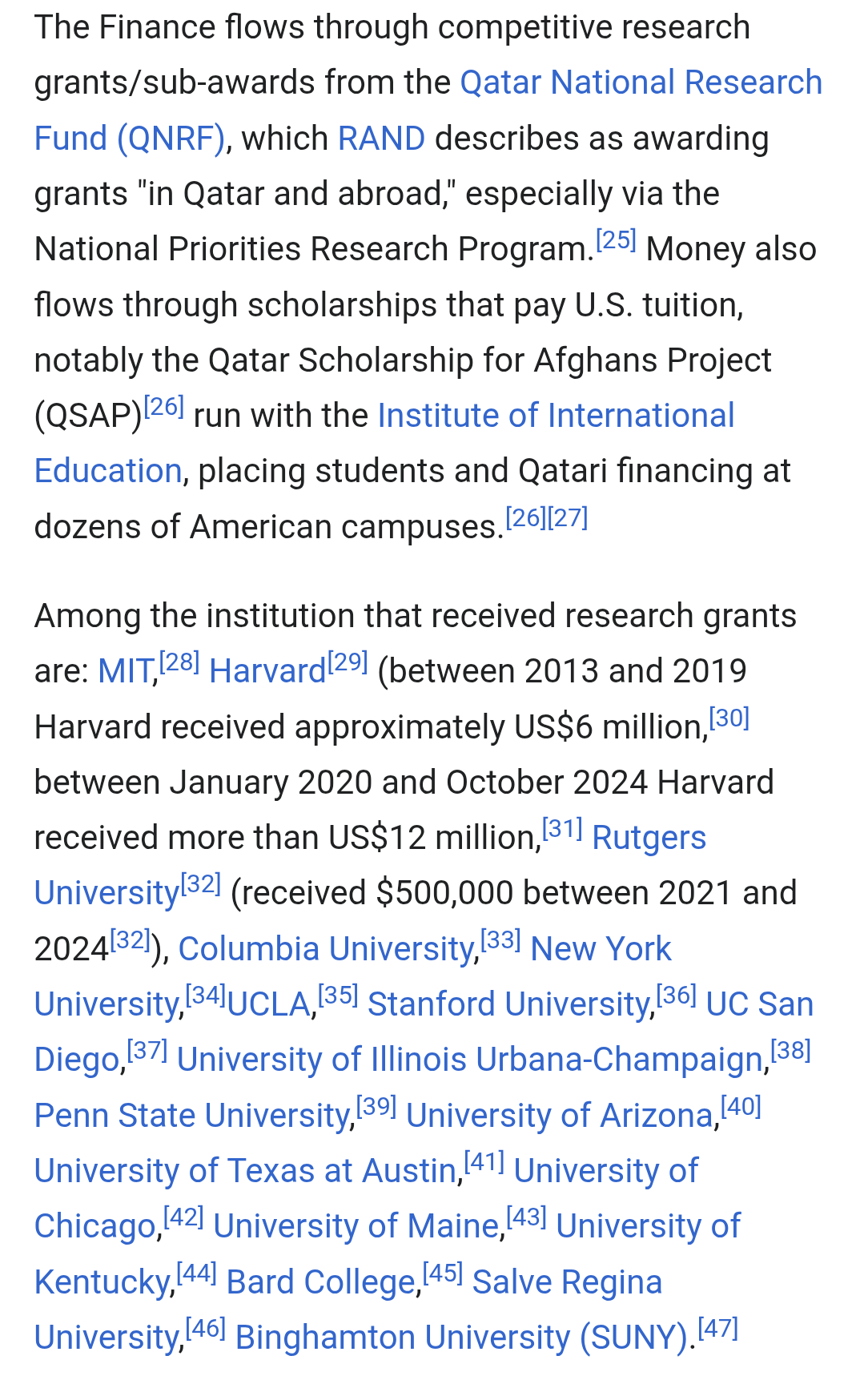868x1380 pixels.
Task: Go to Penn State University page
Action: pos(192,1116)
